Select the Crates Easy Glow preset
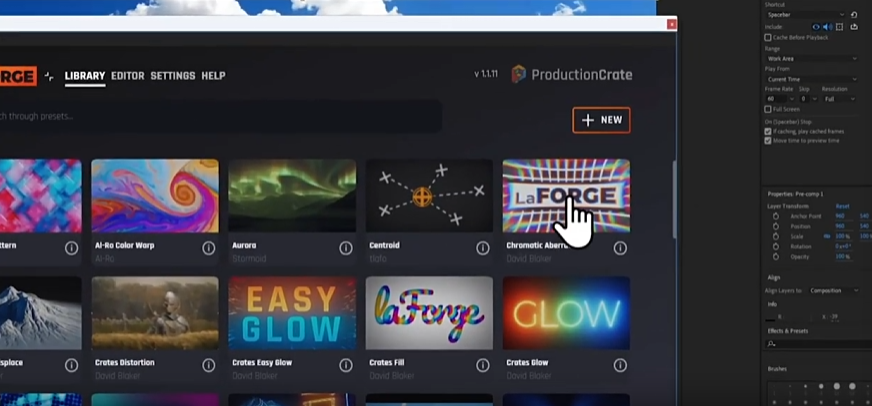Viewport: 872px width, 406px height. 291,313
